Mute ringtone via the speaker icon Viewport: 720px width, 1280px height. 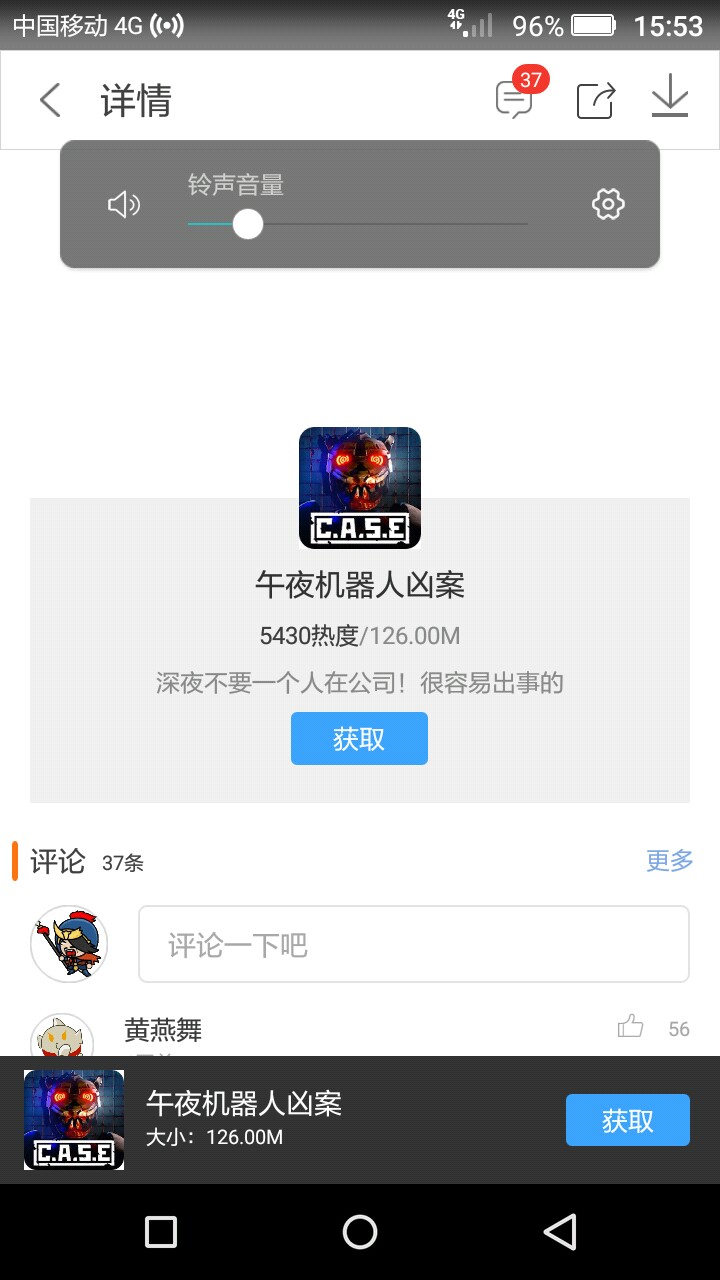point(124,205)
